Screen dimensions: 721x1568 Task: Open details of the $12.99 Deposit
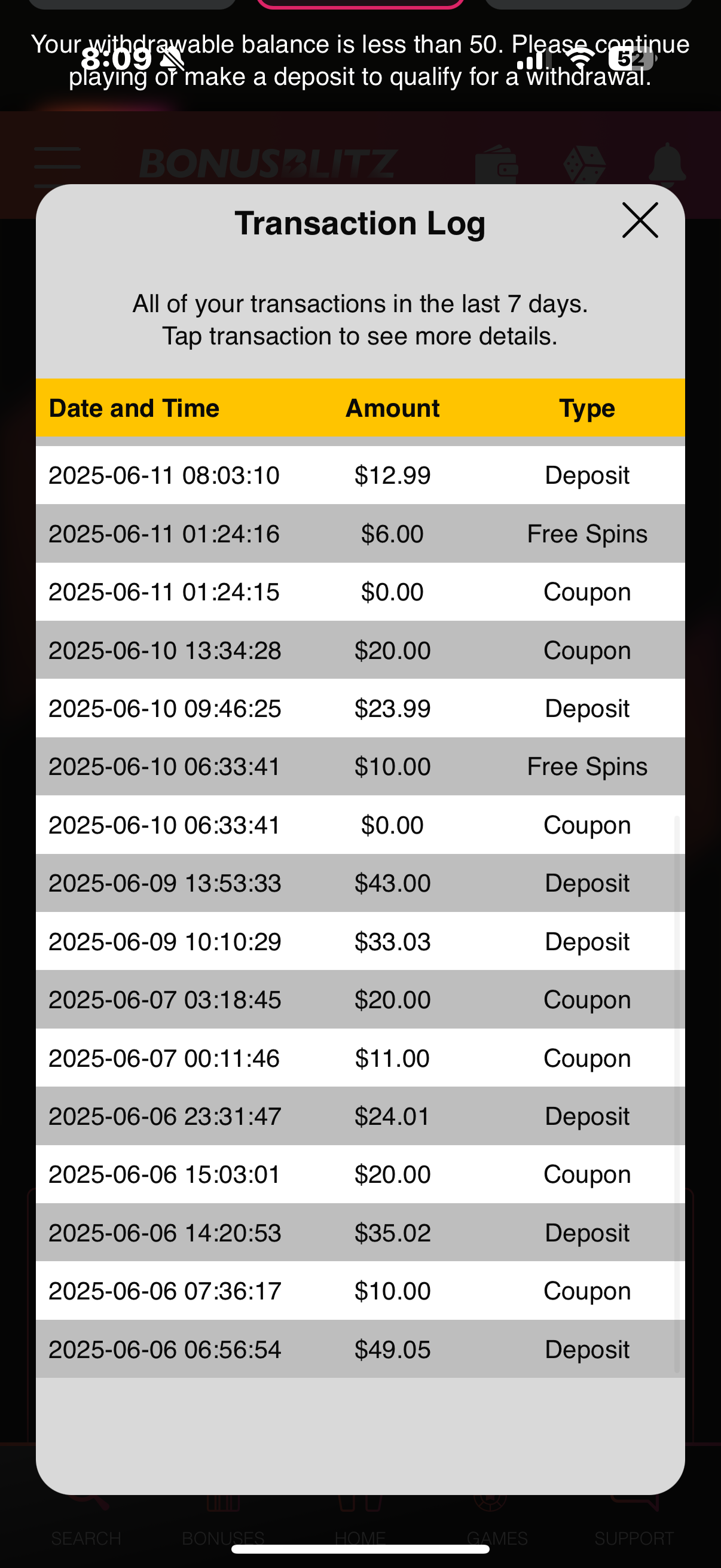click(360, 475)
